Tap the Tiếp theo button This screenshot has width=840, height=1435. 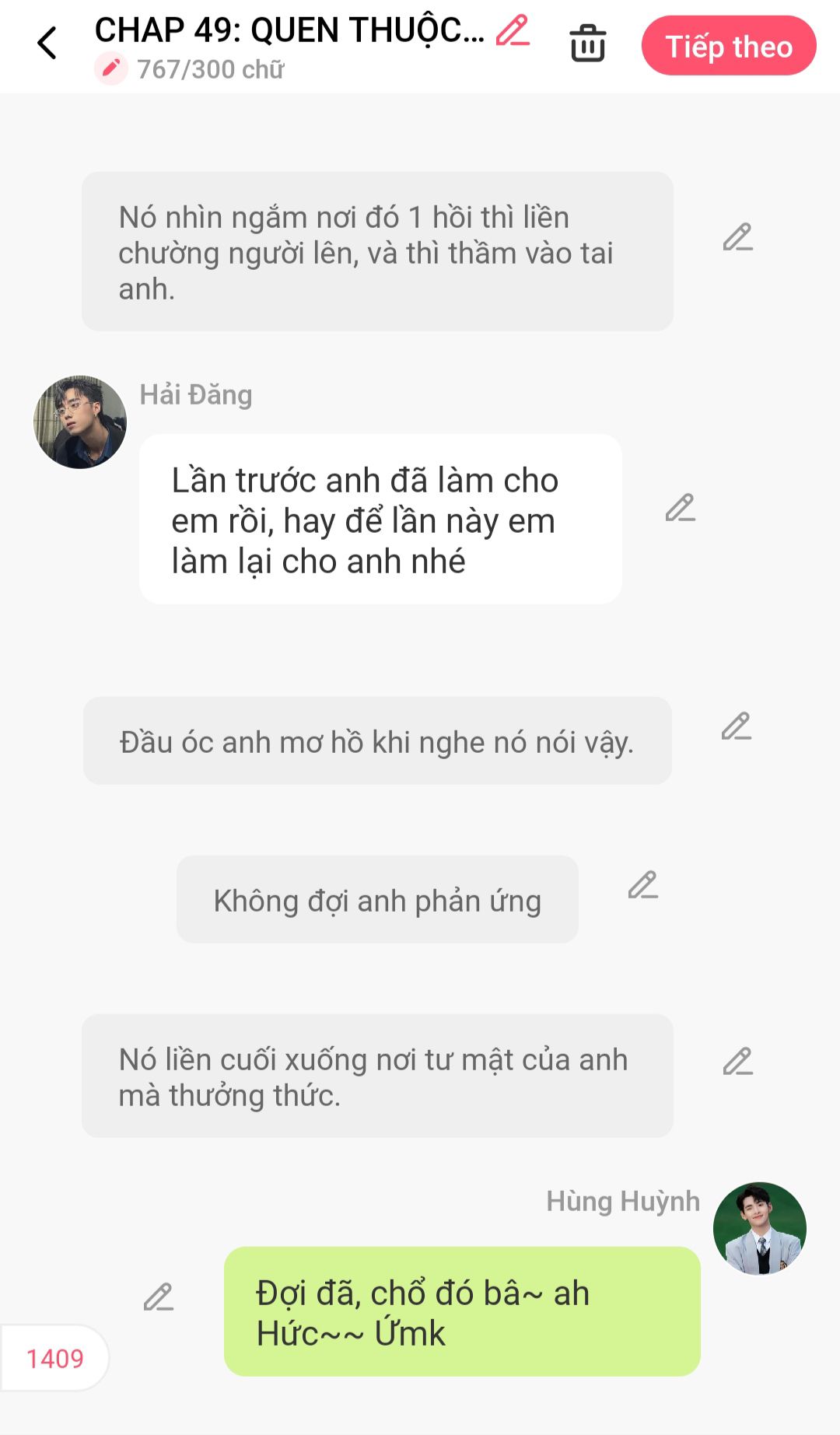(x=729, y=46)
